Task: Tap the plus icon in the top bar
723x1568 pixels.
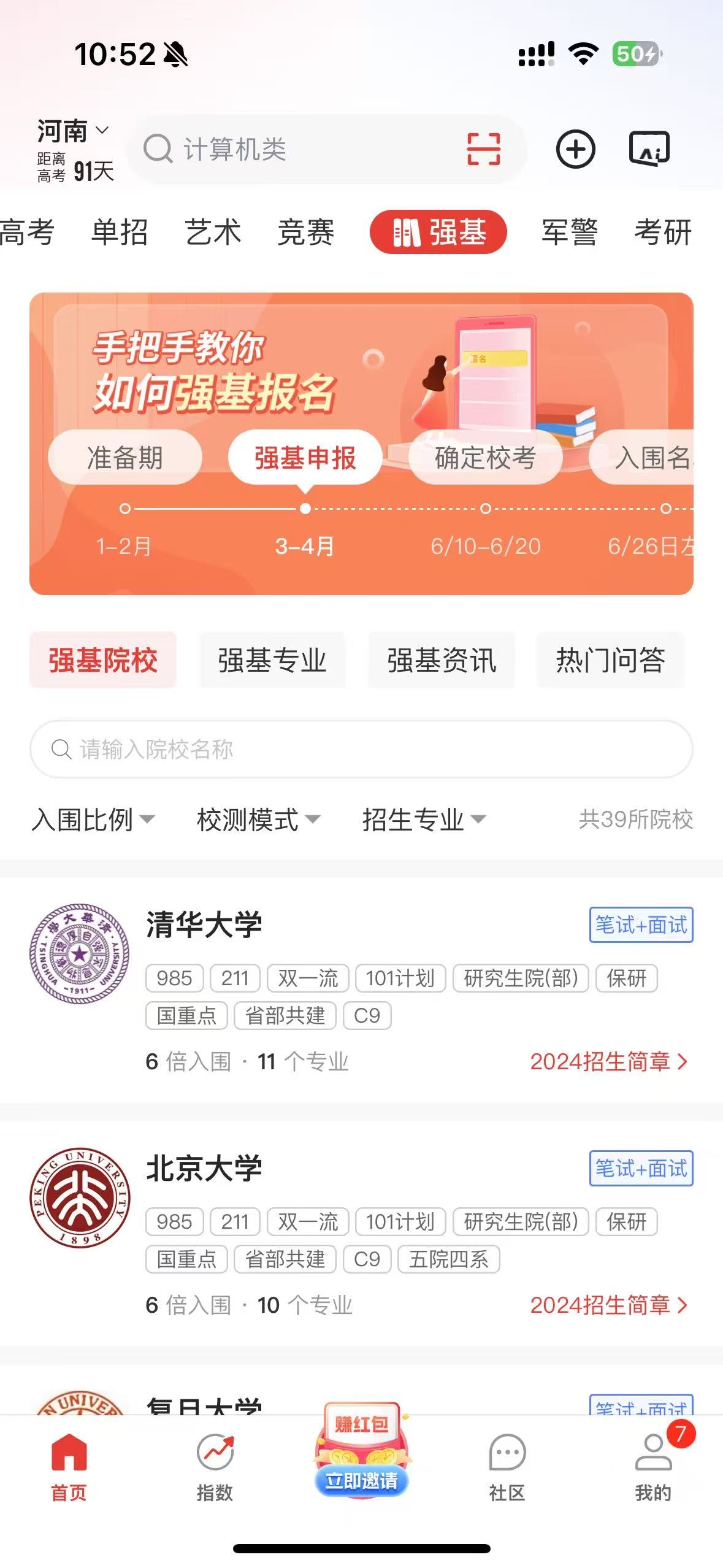Action: pyautogui.click(x=574, y=149)
